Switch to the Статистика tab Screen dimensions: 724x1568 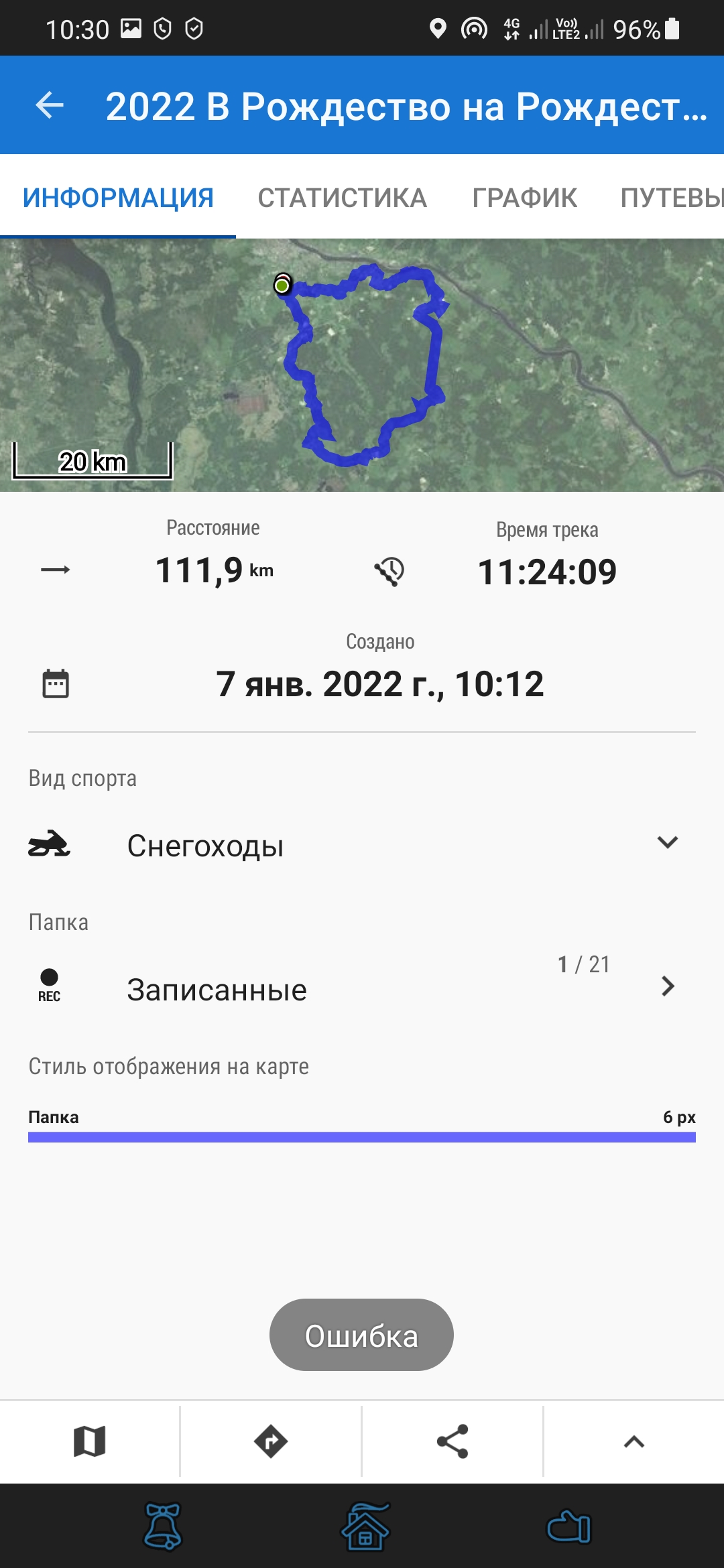tap(342, 198)
